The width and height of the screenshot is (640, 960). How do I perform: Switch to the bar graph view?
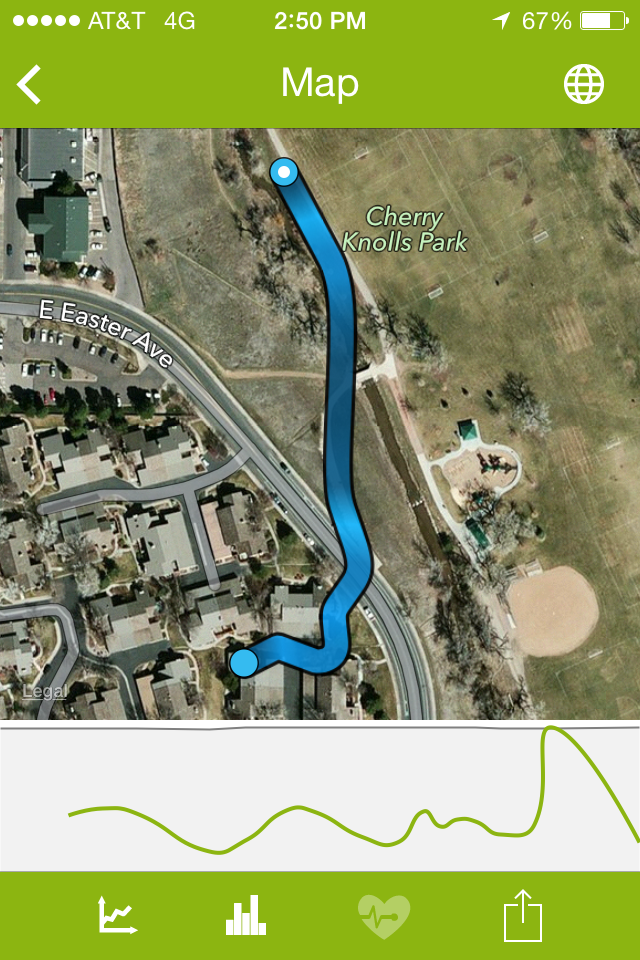click(x=246, y=915)
